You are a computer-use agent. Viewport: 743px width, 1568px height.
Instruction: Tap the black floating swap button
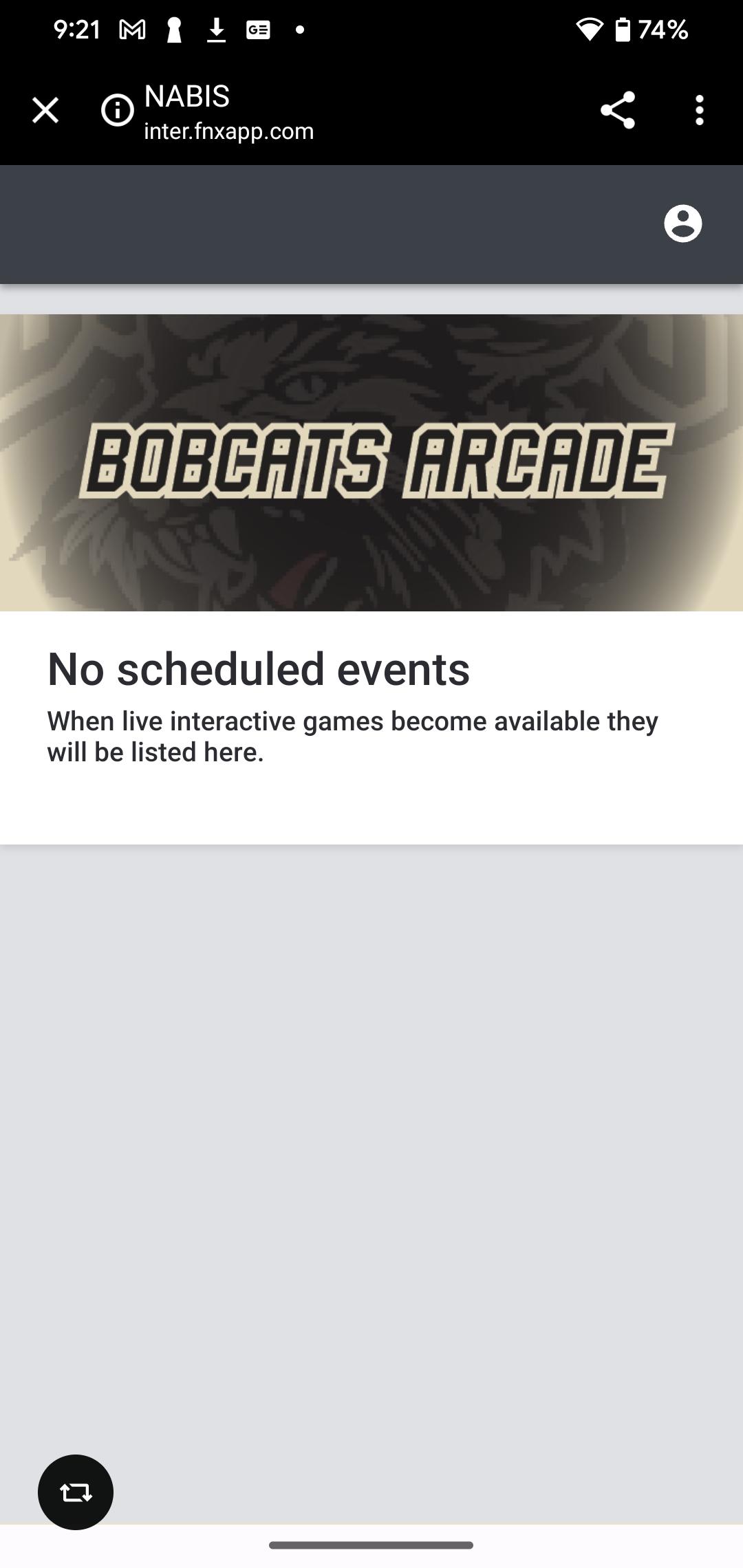pos(76,1492)
